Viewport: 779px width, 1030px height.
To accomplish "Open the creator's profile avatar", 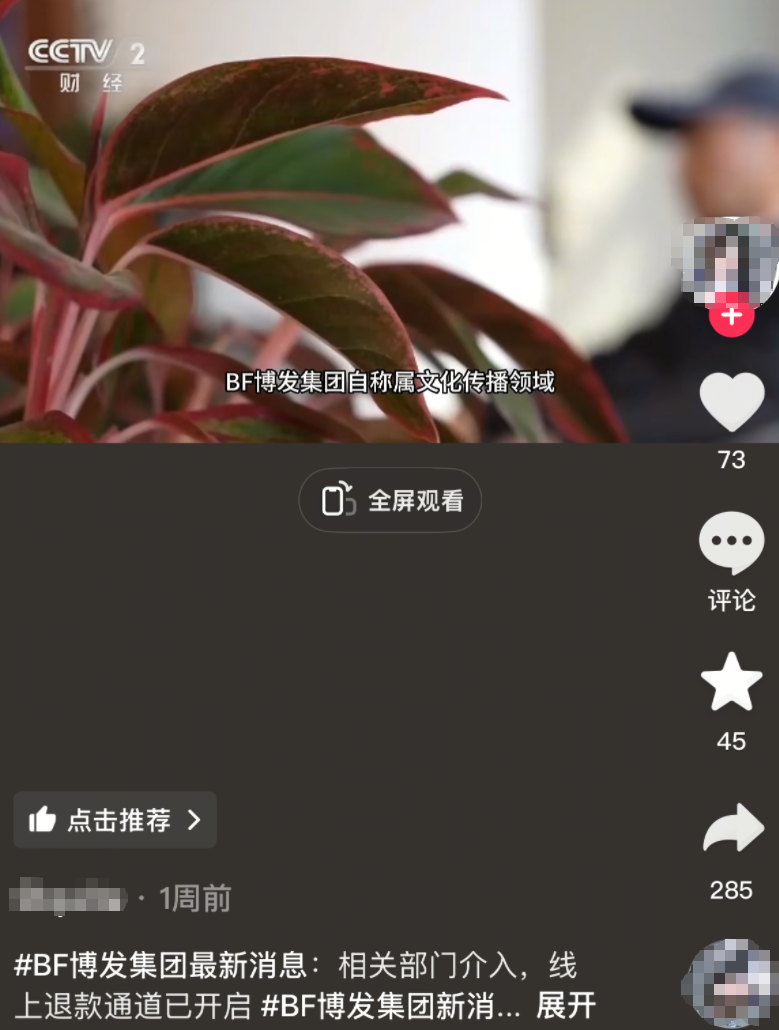I will [731, 258].
